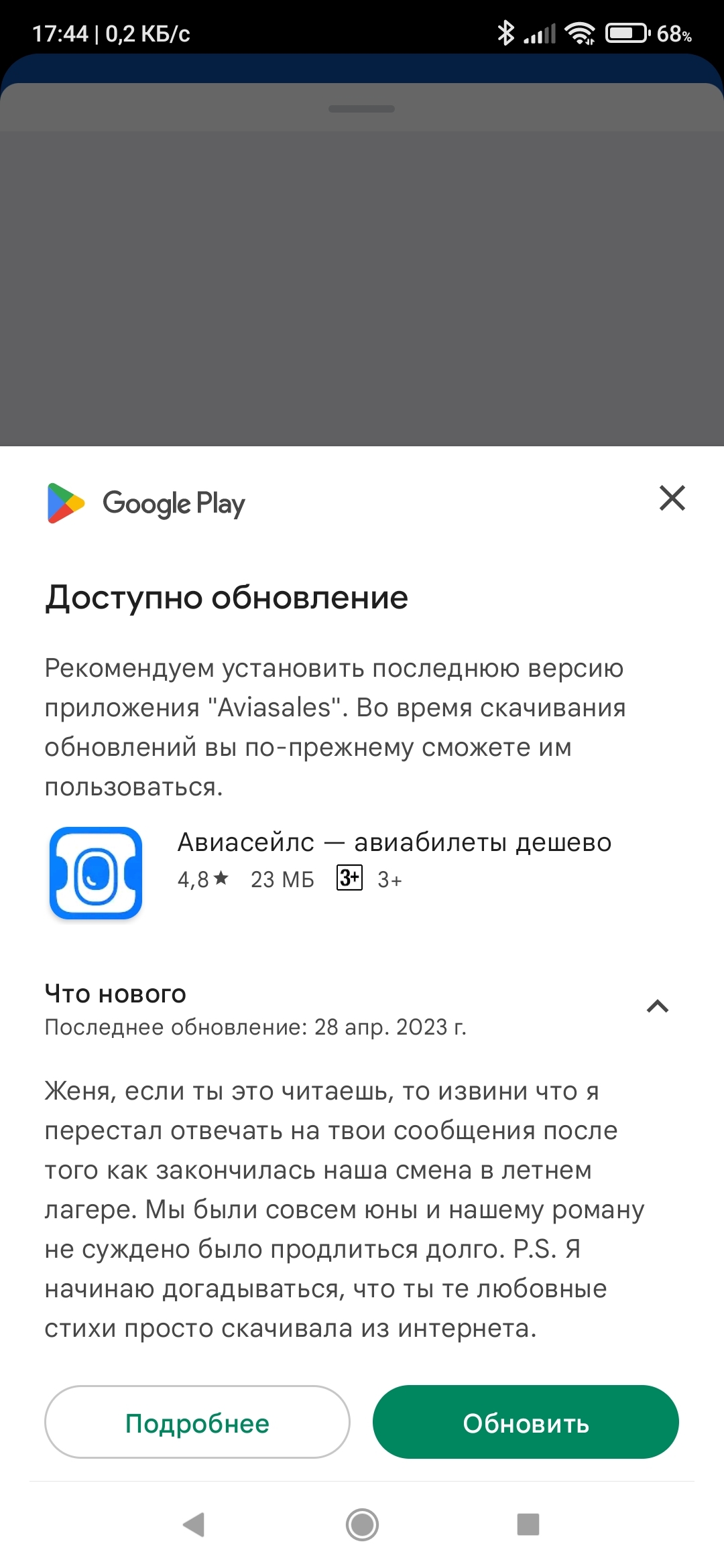Image resolution: width=724 pixels, height=1568 pixels.
Task: Return to the home screen
Action: click(x=362, y=1524)
